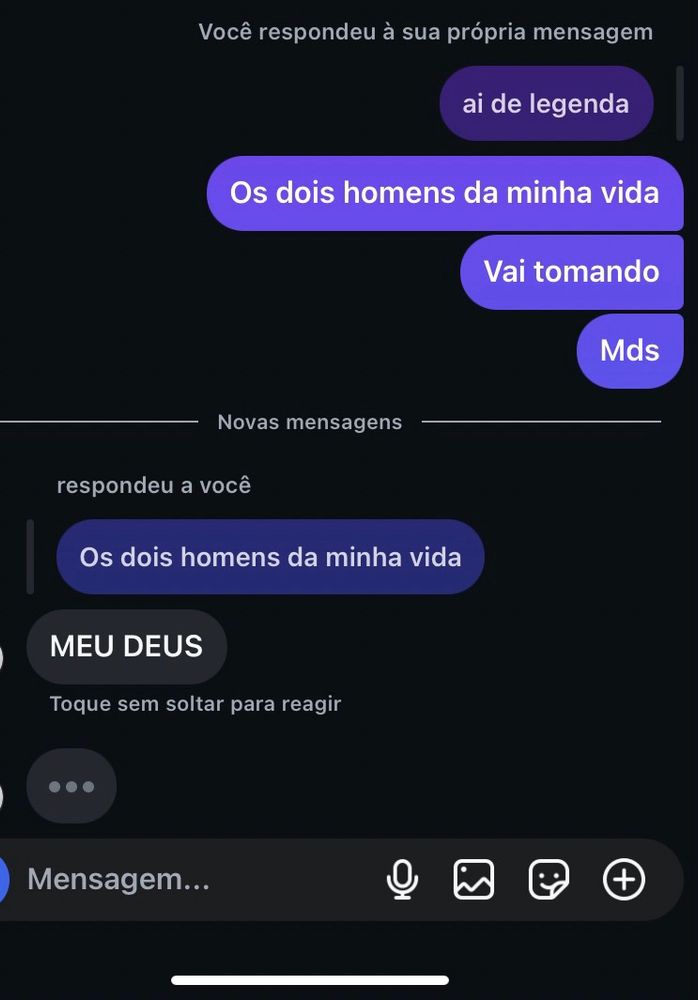
Task: Open the plus menu for more options
Action: tap(624, 880)
